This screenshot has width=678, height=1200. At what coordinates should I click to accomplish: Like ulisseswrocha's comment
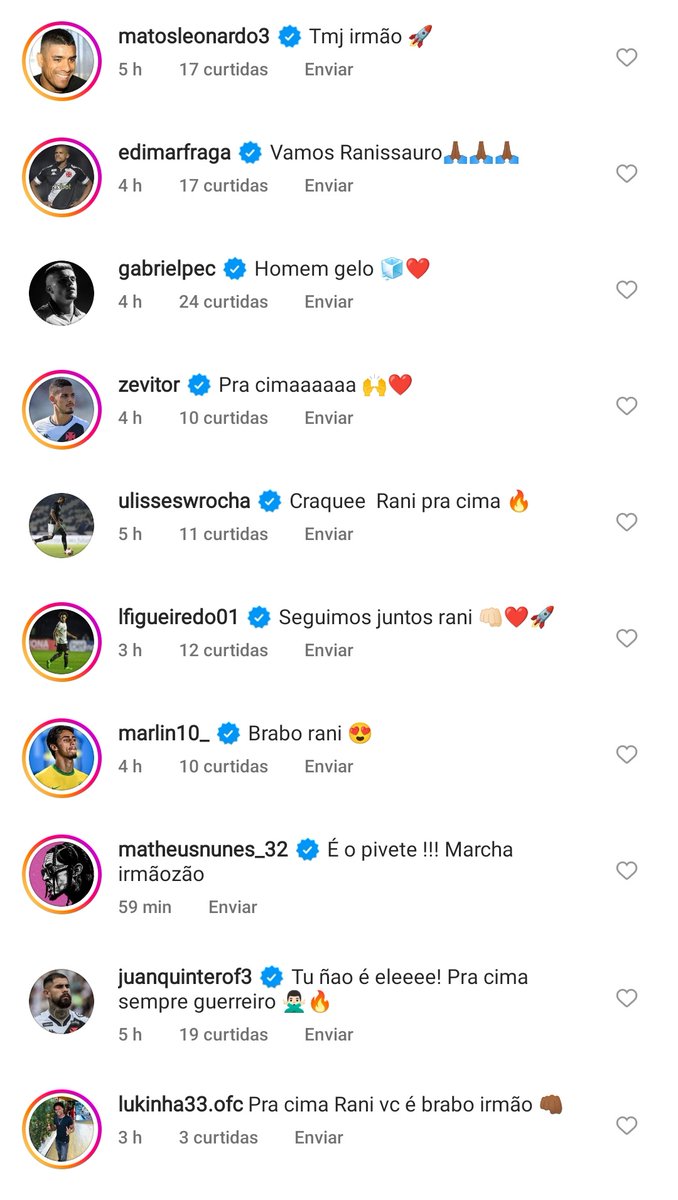click(x=626, y=522)
